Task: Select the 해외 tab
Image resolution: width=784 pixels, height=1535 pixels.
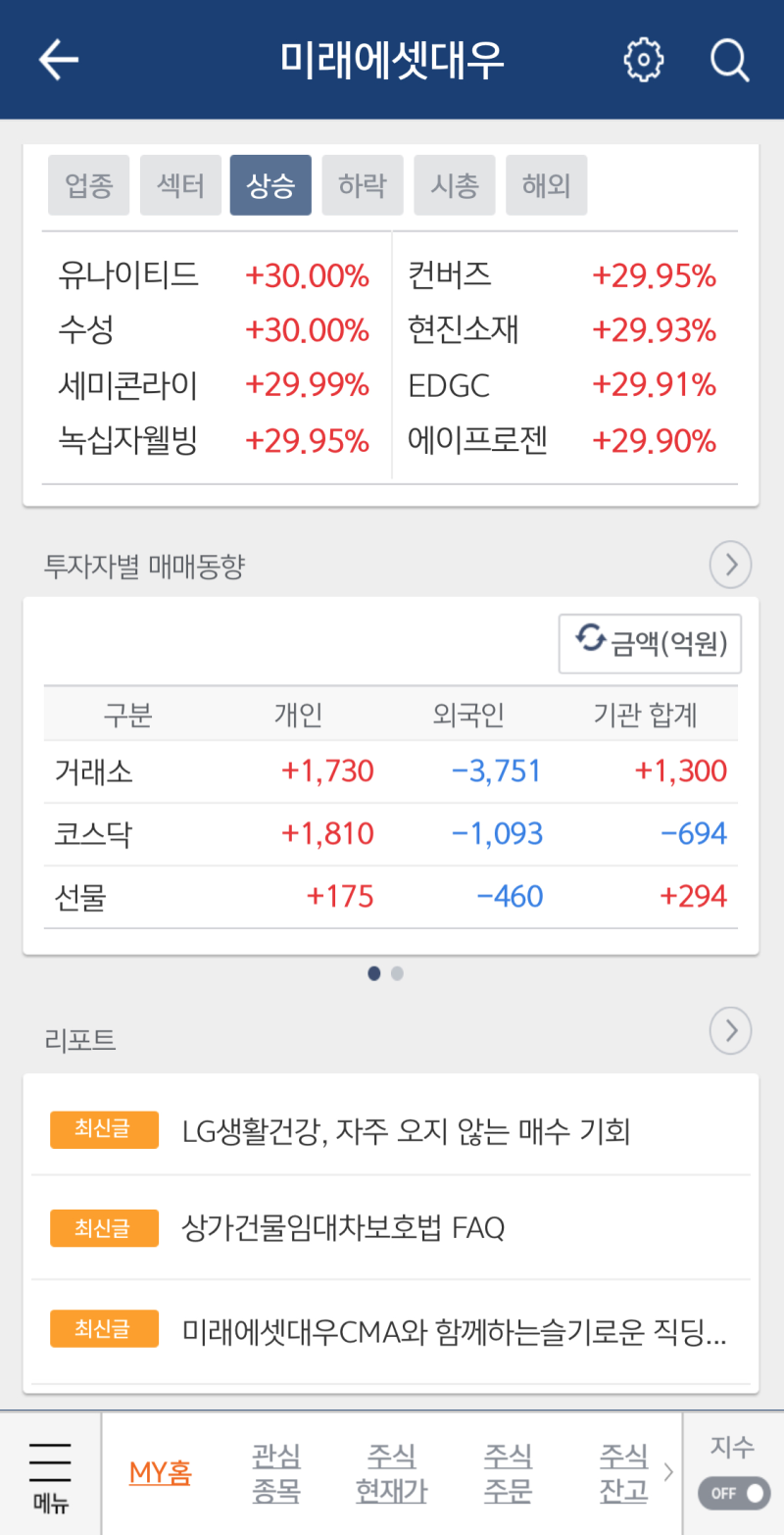Action: click(x=547, y=185)
